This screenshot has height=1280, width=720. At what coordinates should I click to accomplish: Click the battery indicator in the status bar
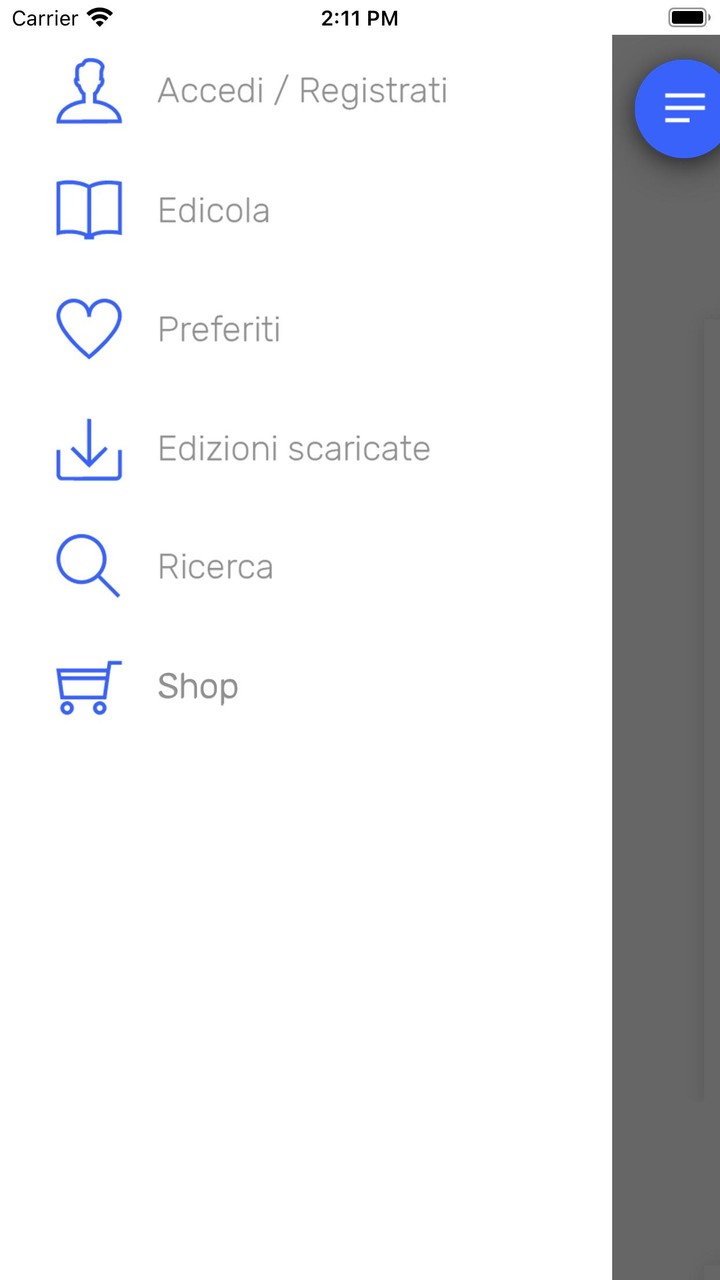tap(688, 16)
